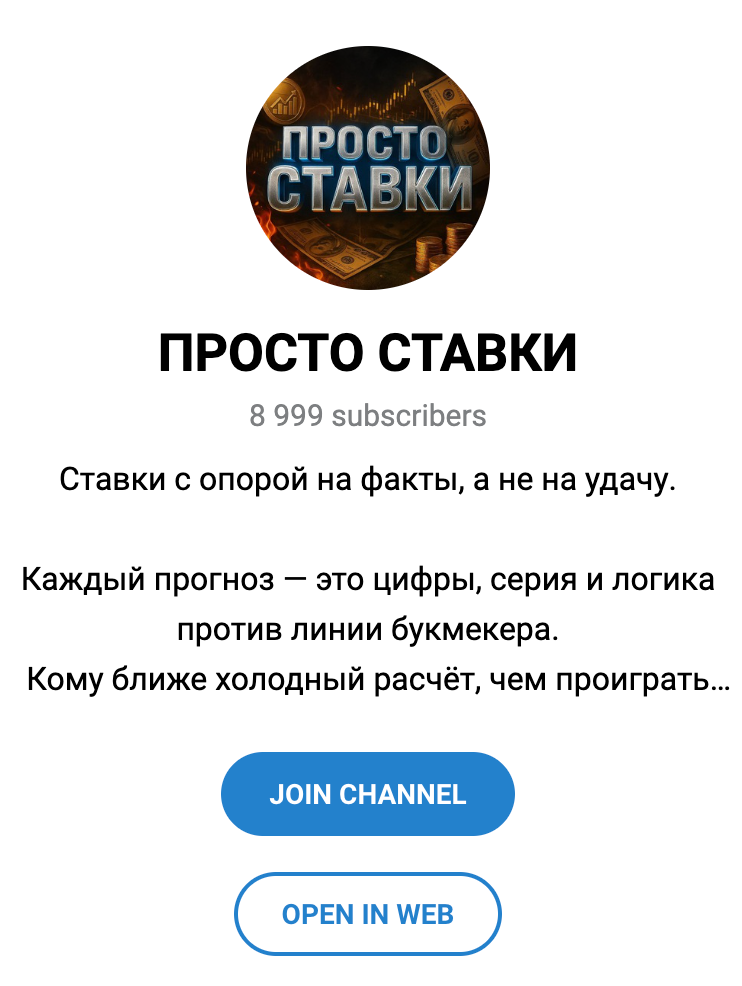Join the betting channel with one click

pos(368,794)
